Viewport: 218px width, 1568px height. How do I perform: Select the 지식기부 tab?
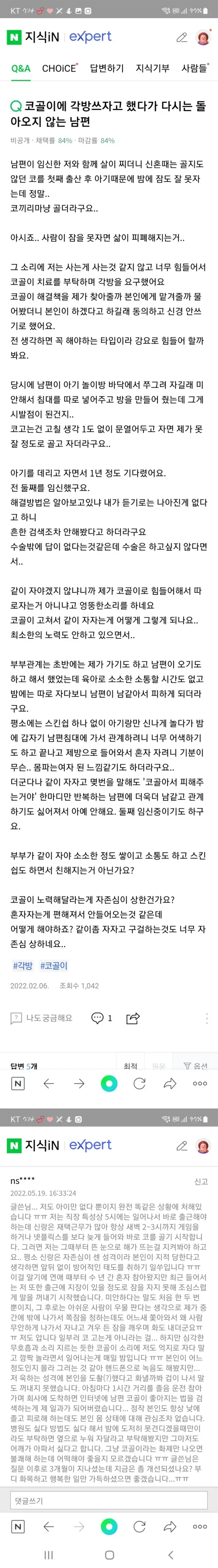click(152, 68)
